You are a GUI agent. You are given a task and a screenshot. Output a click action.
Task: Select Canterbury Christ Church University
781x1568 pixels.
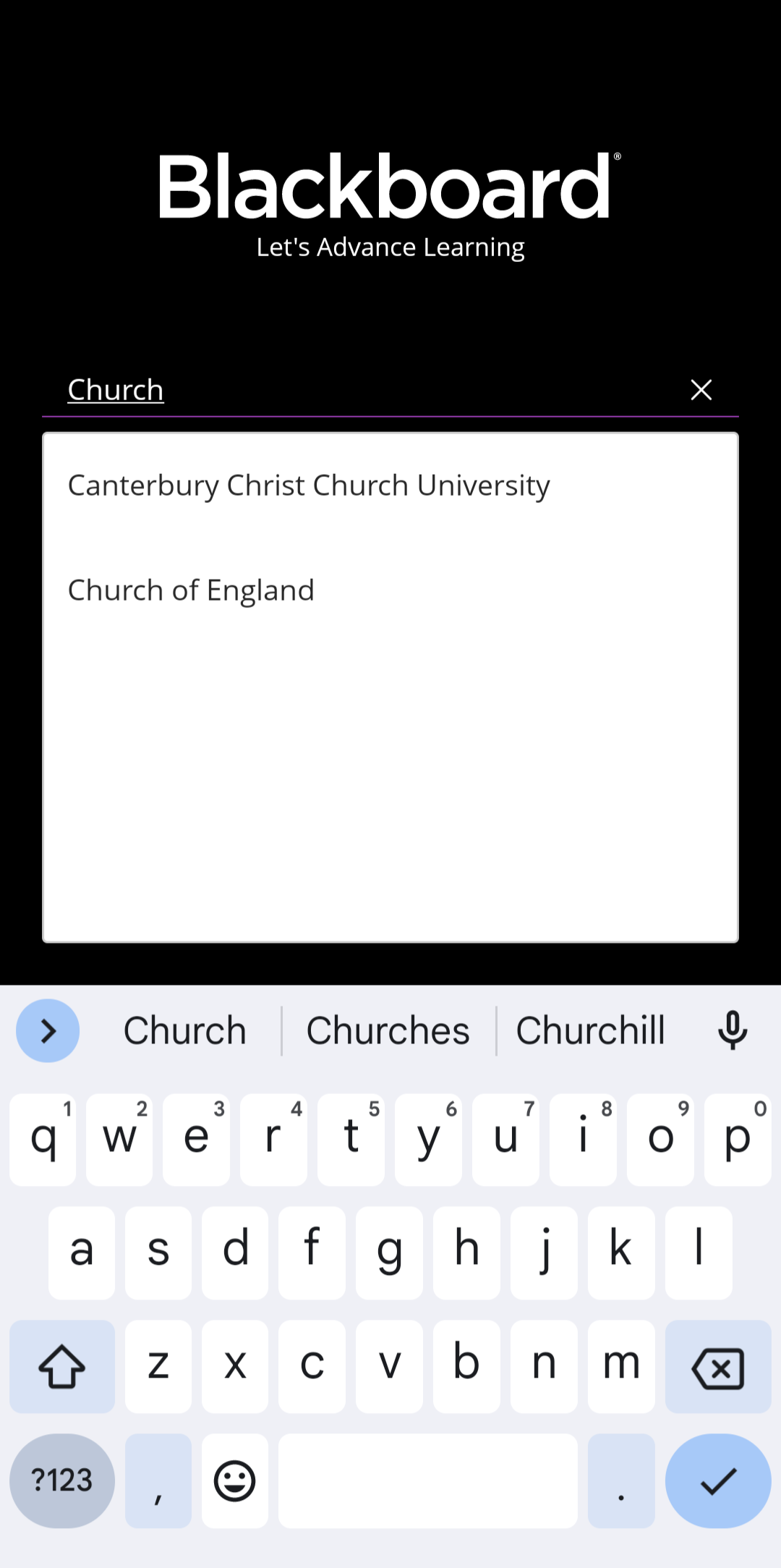coord(309,486)
